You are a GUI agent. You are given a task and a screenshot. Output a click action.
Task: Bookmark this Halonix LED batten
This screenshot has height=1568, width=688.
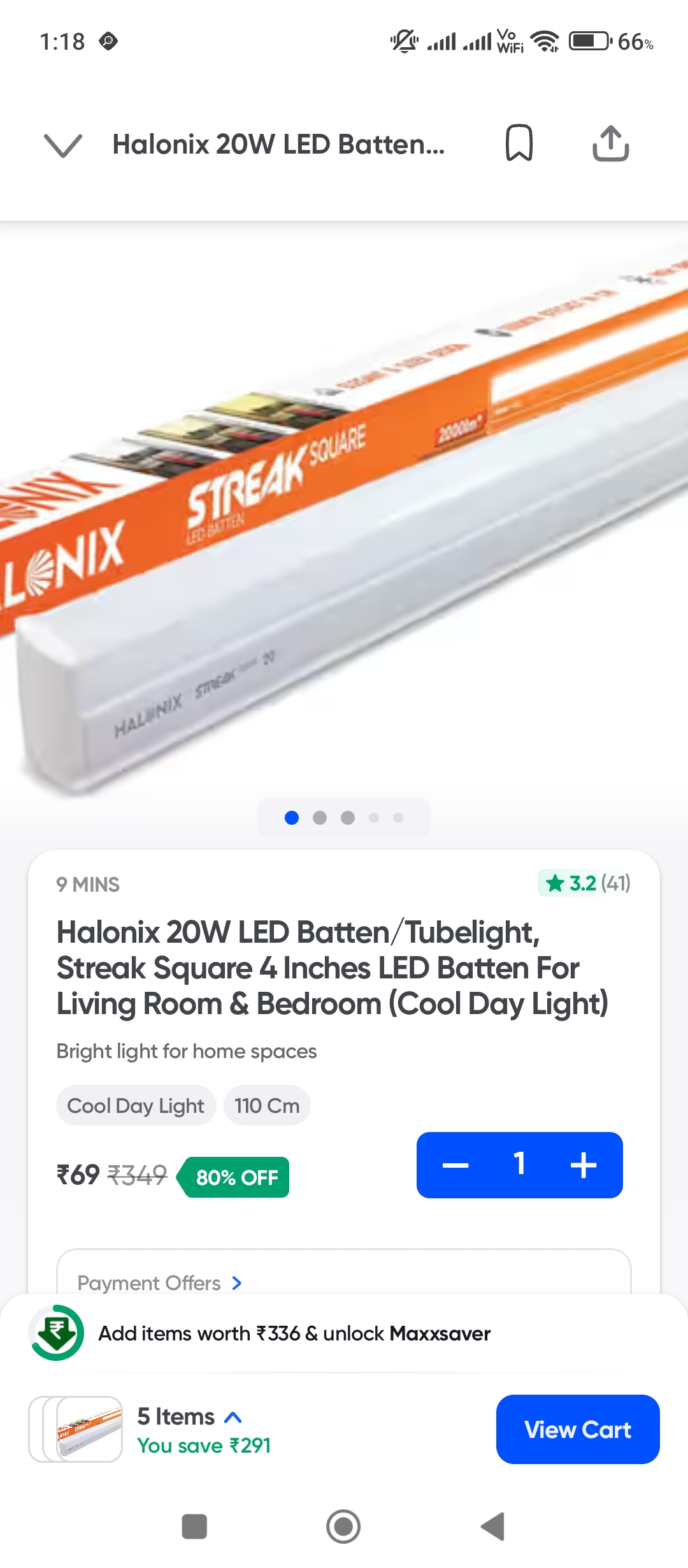click(519, 143)
